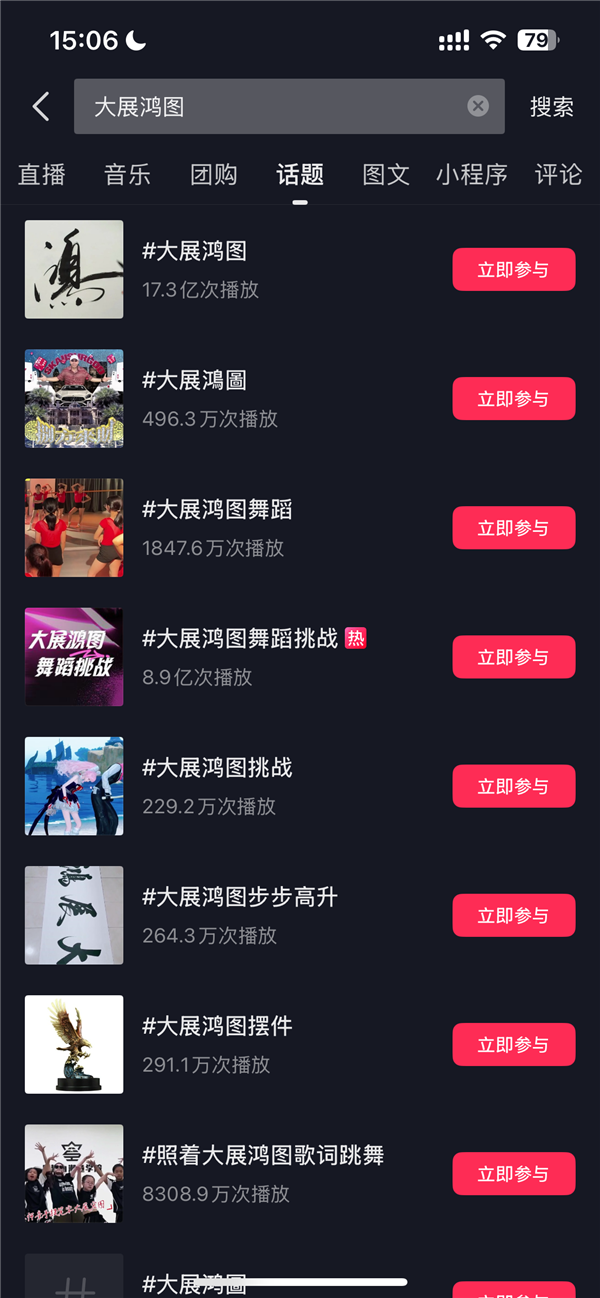Tap the 搜索 button
This screenshot has width=600, height=1298.
click(x=551, y=107)
